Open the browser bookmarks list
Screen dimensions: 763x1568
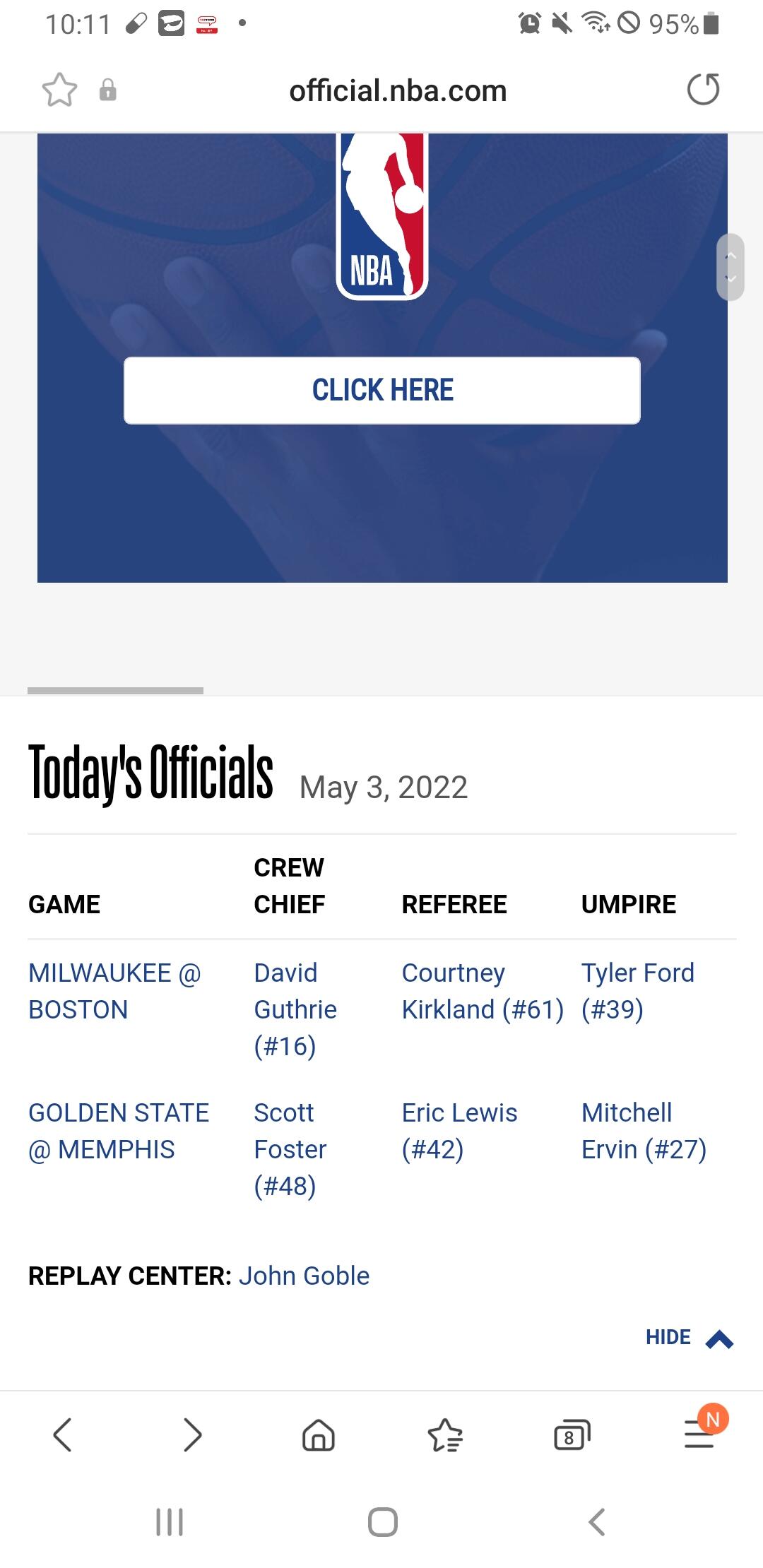(x=445, y=1435)
